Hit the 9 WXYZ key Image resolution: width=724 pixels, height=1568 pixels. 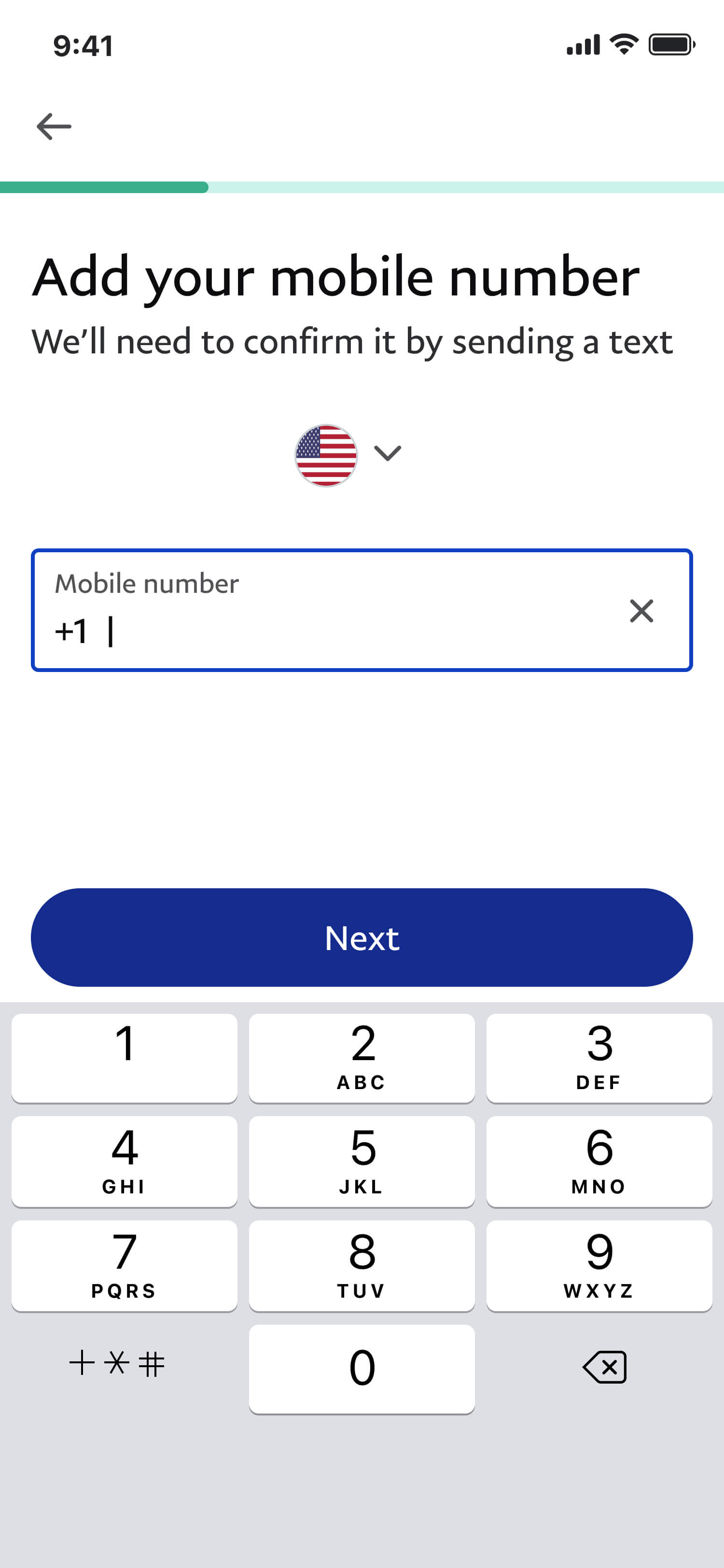(x=599, y=1265)
